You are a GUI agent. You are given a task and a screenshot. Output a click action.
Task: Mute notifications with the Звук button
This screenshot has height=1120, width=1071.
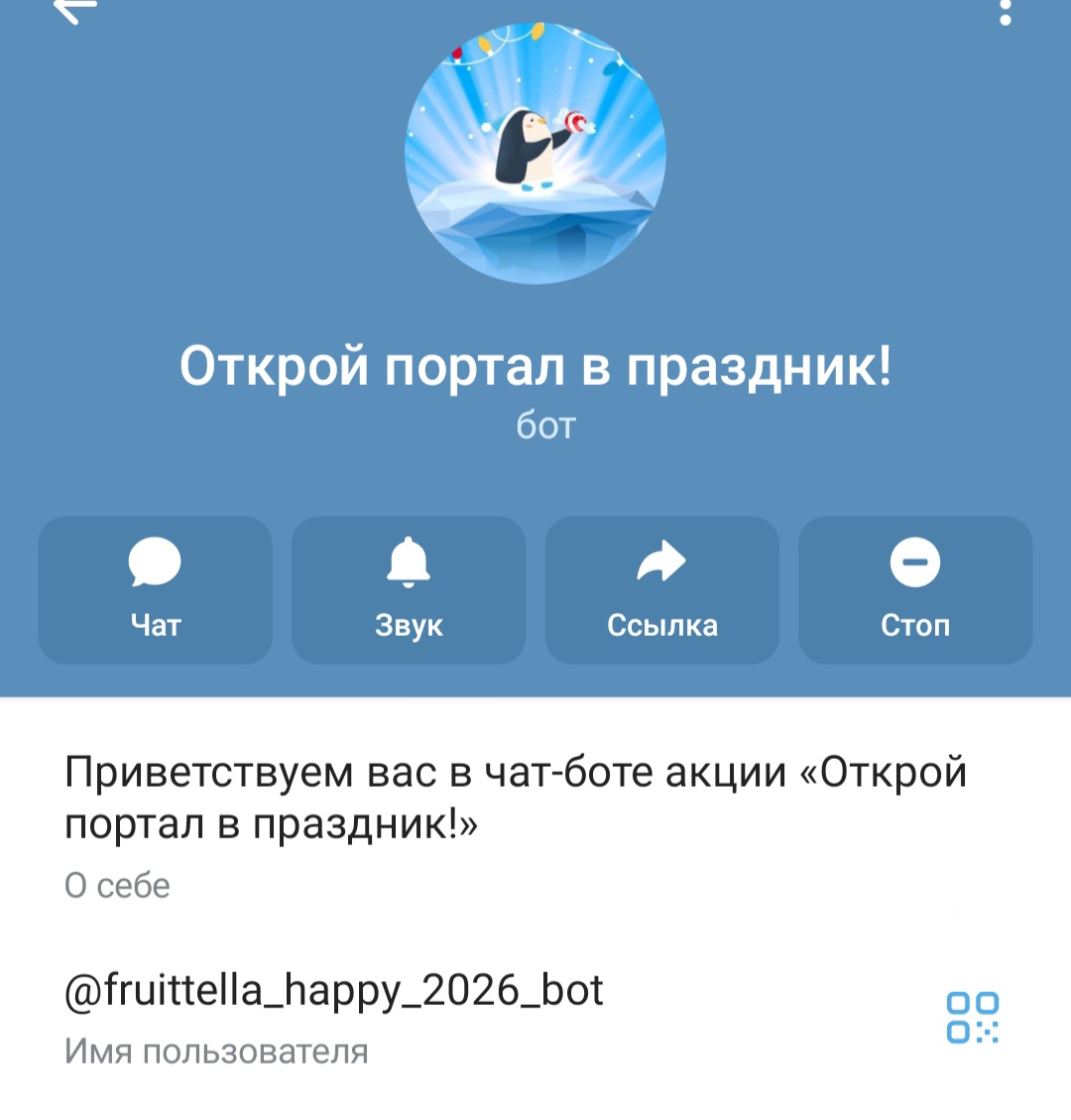click(409, 589)
